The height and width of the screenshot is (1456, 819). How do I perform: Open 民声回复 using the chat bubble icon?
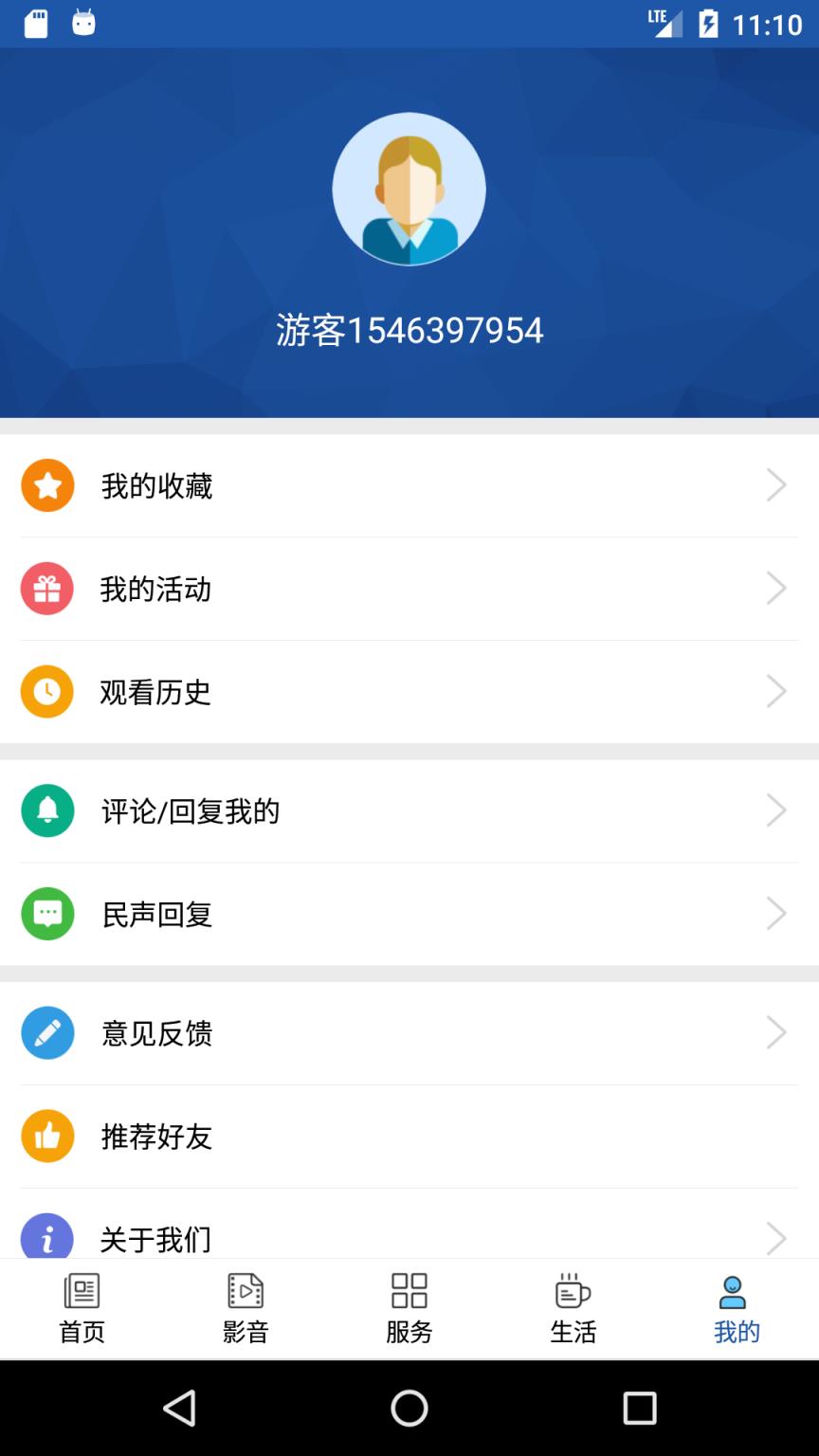click(47, 914)
